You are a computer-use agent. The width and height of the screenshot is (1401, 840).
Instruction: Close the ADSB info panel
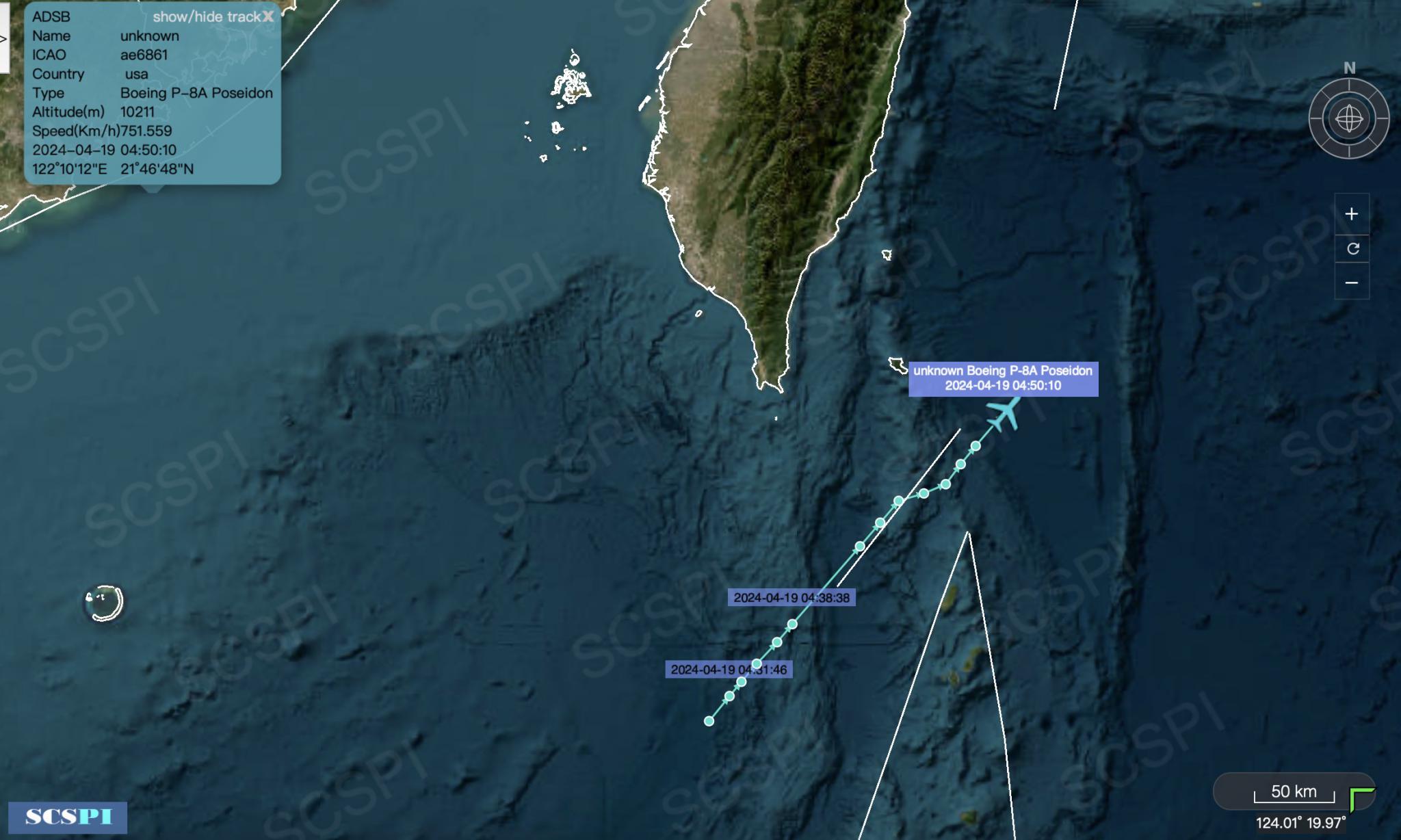pyautogui.click(x=268, y=16)
